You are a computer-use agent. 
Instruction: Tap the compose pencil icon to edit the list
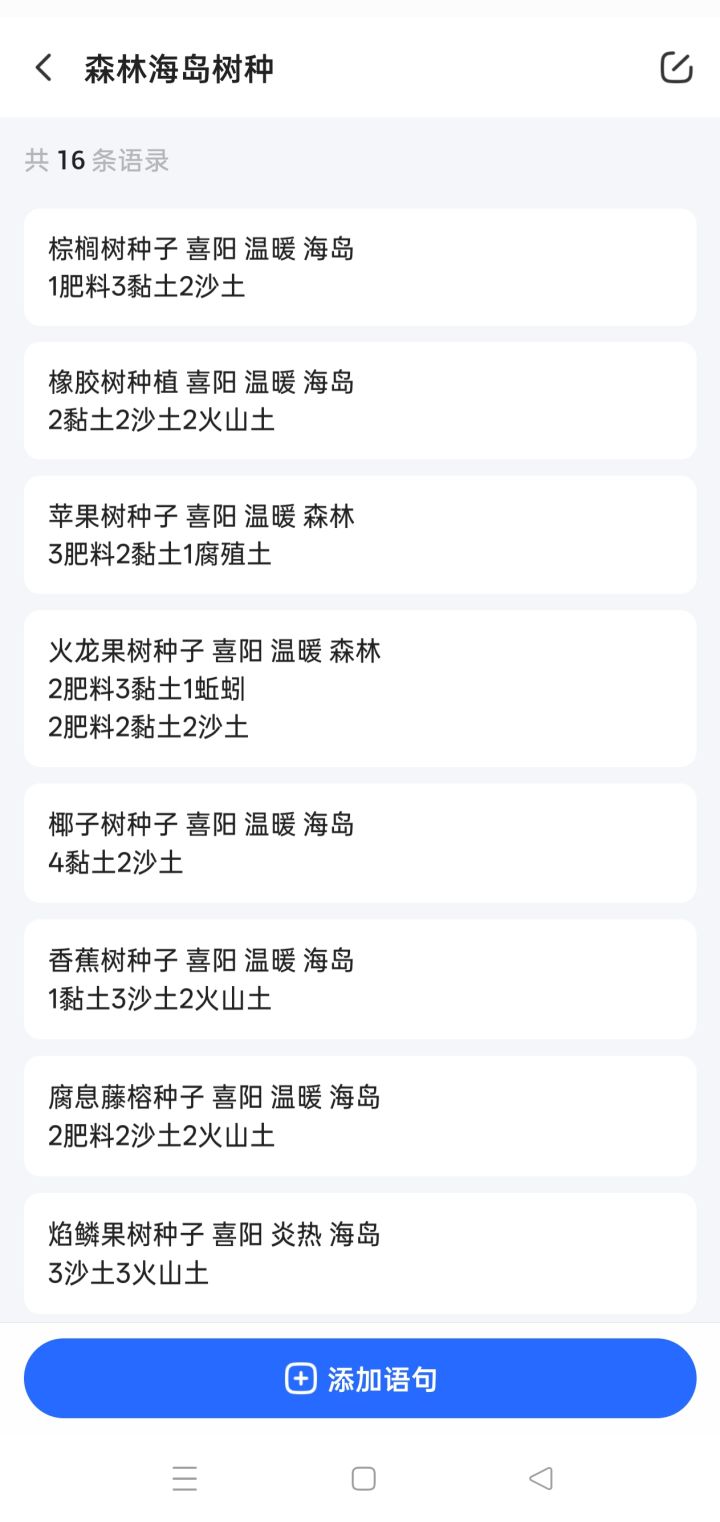click(x=677, y=67)
